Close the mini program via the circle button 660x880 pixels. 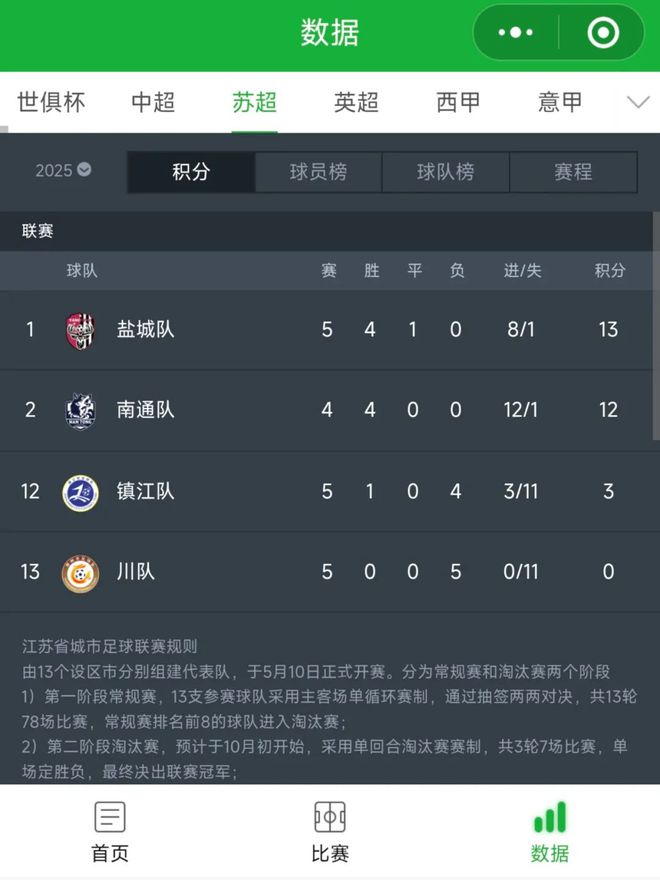tap(603, 33)
